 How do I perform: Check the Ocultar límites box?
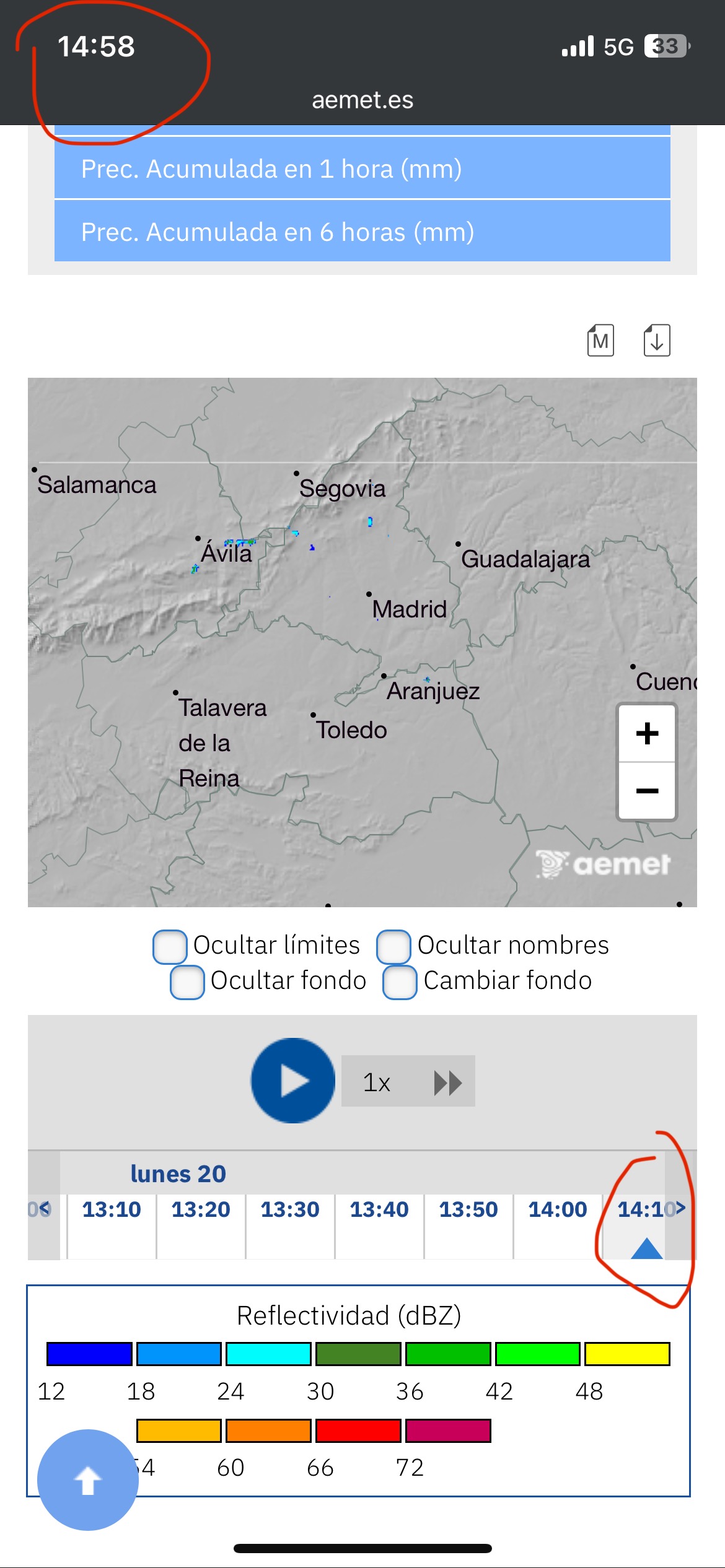[170, 946]
